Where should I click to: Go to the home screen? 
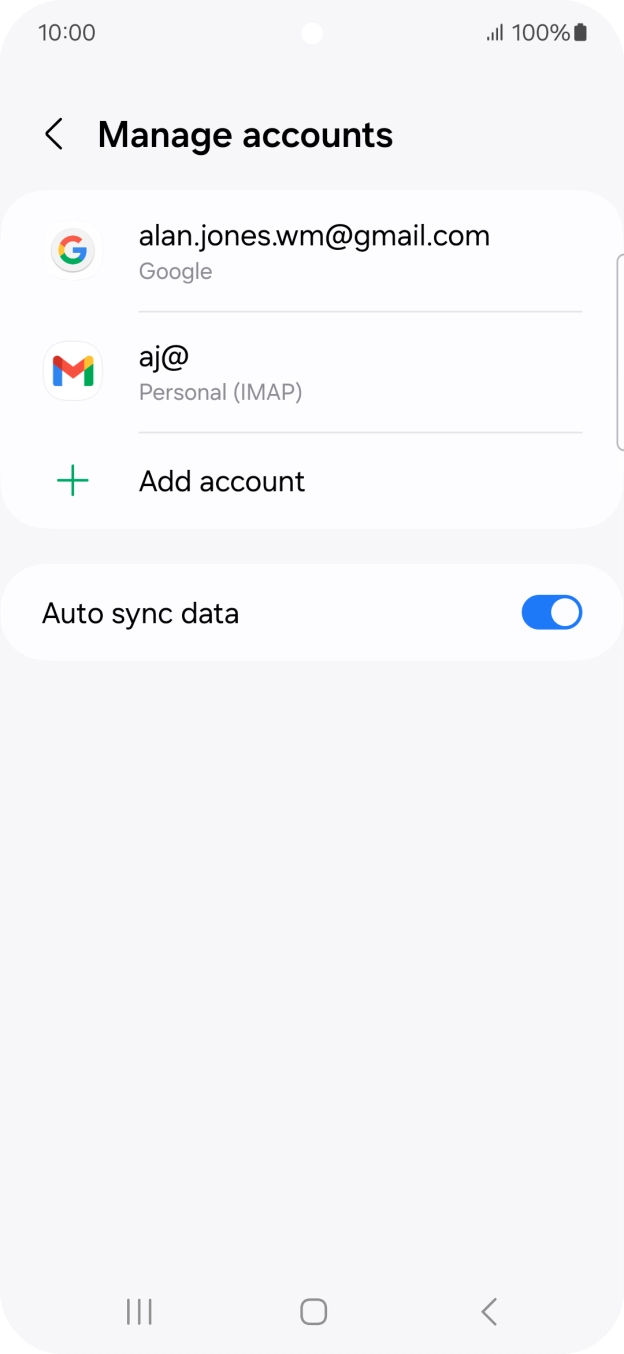(x=313, y=1312)
